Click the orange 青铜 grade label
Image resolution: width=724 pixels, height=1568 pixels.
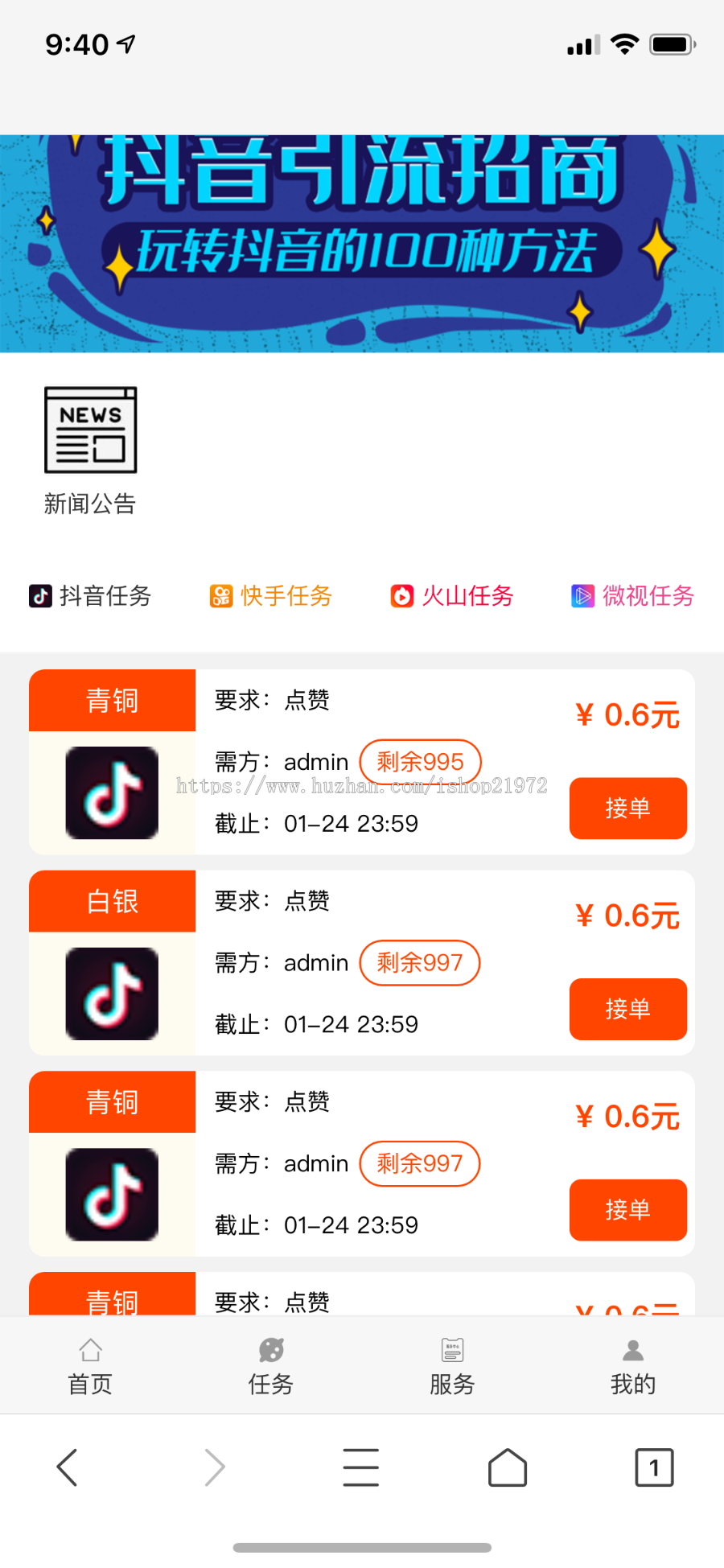[x=112, y=700]
